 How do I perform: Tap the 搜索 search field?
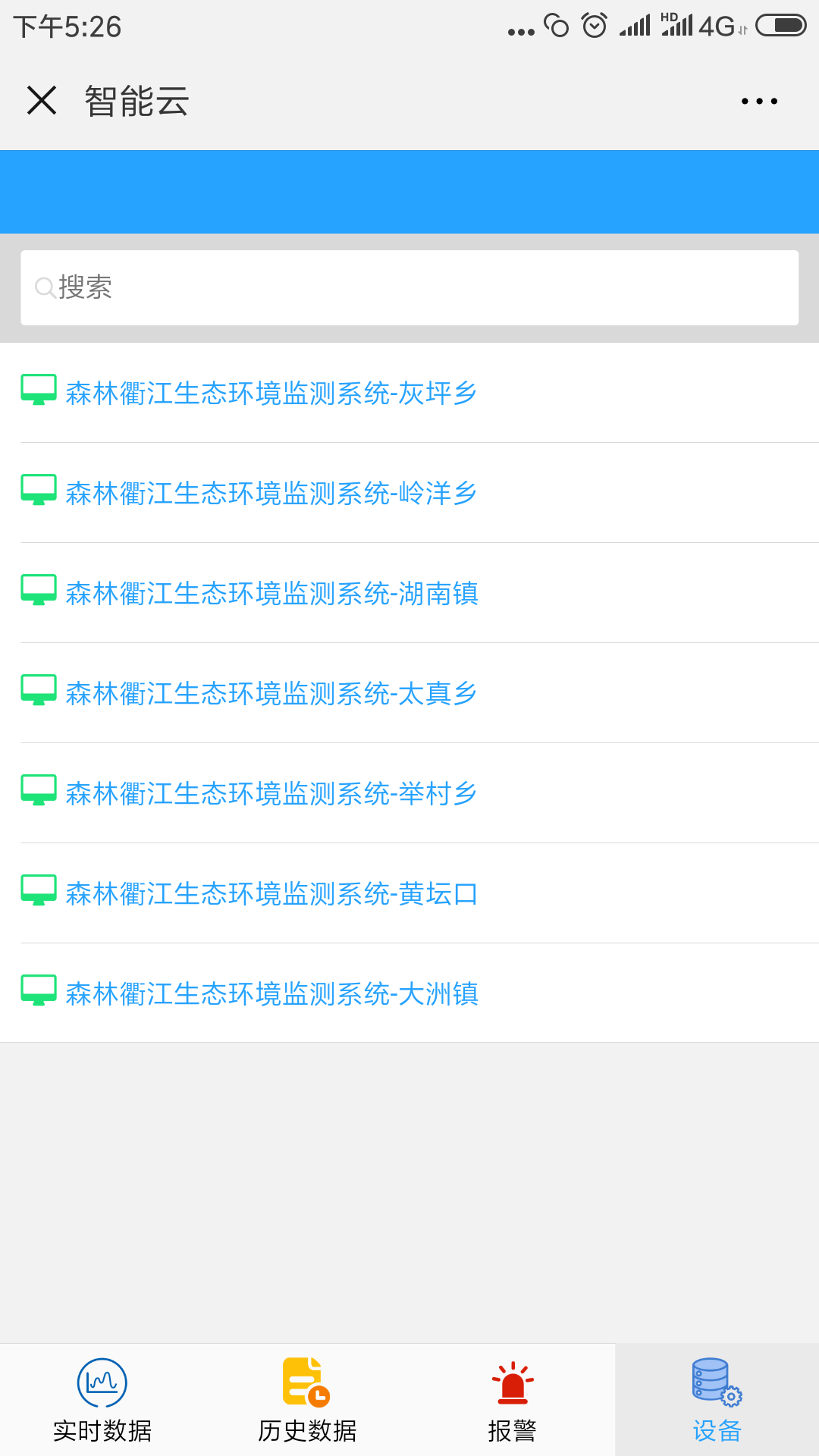pos(409,287)
